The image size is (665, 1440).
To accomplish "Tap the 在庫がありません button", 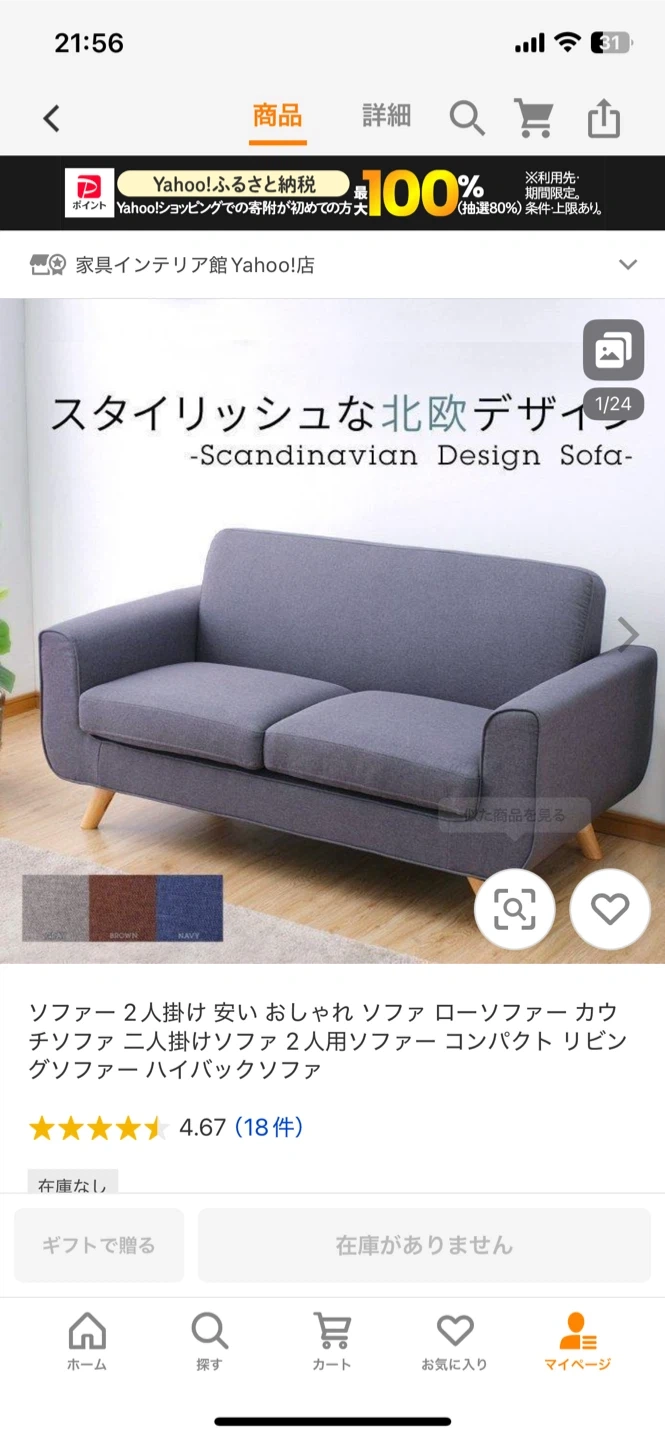I will point(424,1245).
